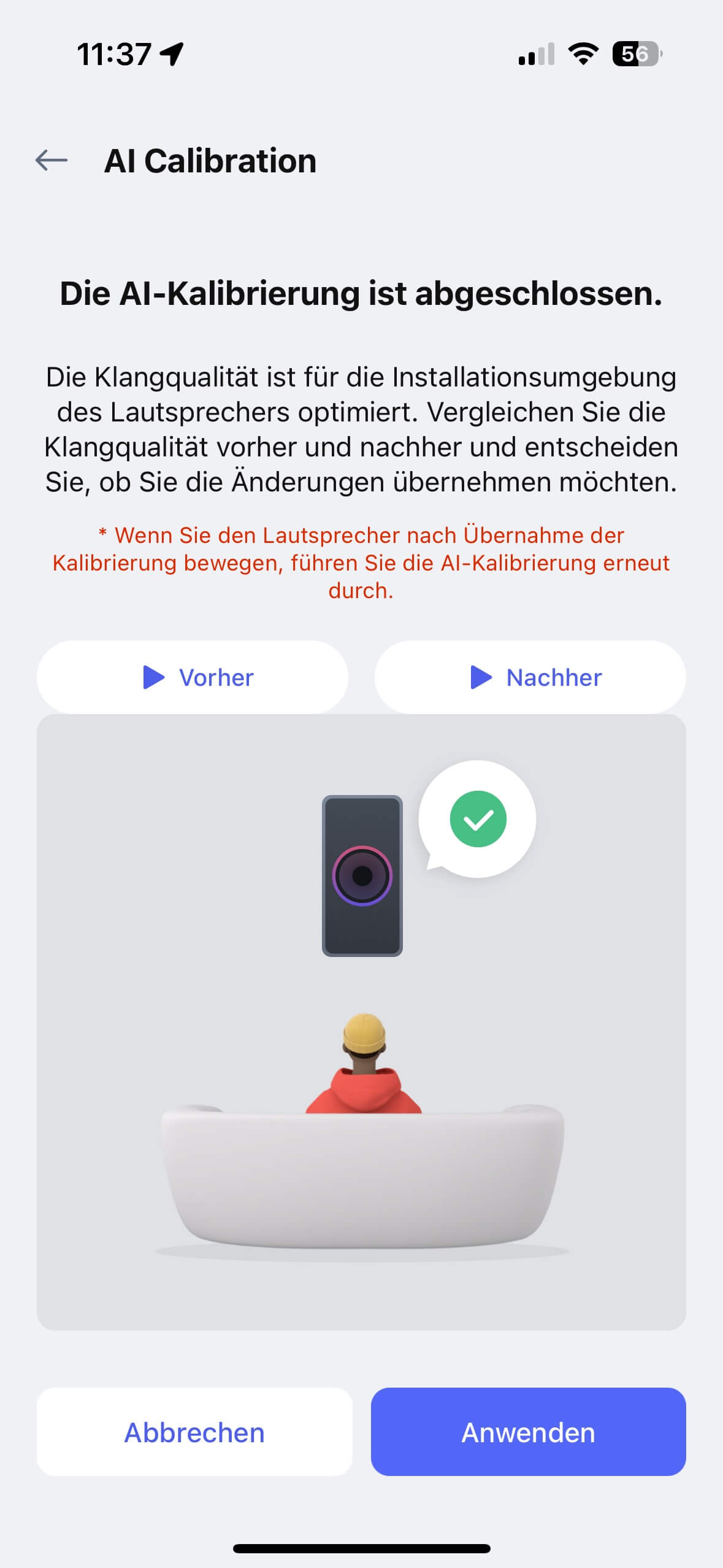Tap Abbrechen to discard calibration
The image size is (723, 1568).
click(x=194, y=1432)
